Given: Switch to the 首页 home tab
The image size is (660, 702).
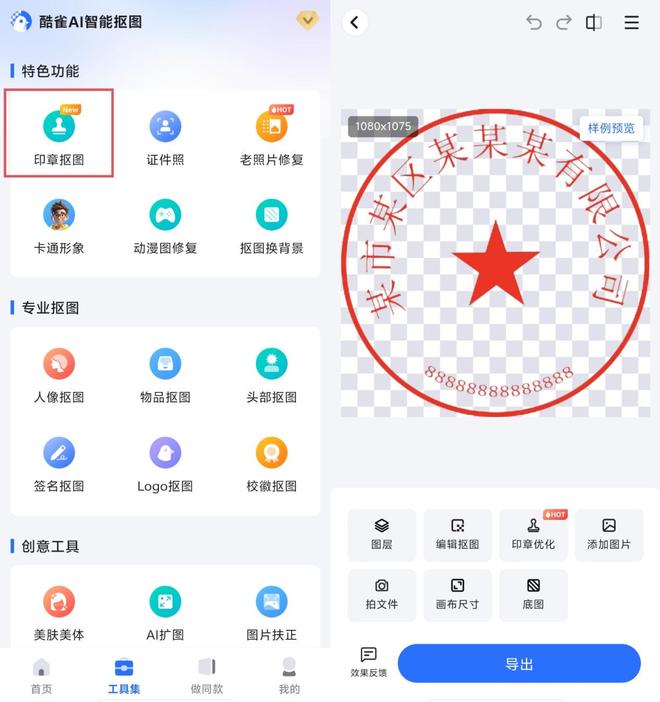Looking at the screenshot, I should (x=41, y=676).
